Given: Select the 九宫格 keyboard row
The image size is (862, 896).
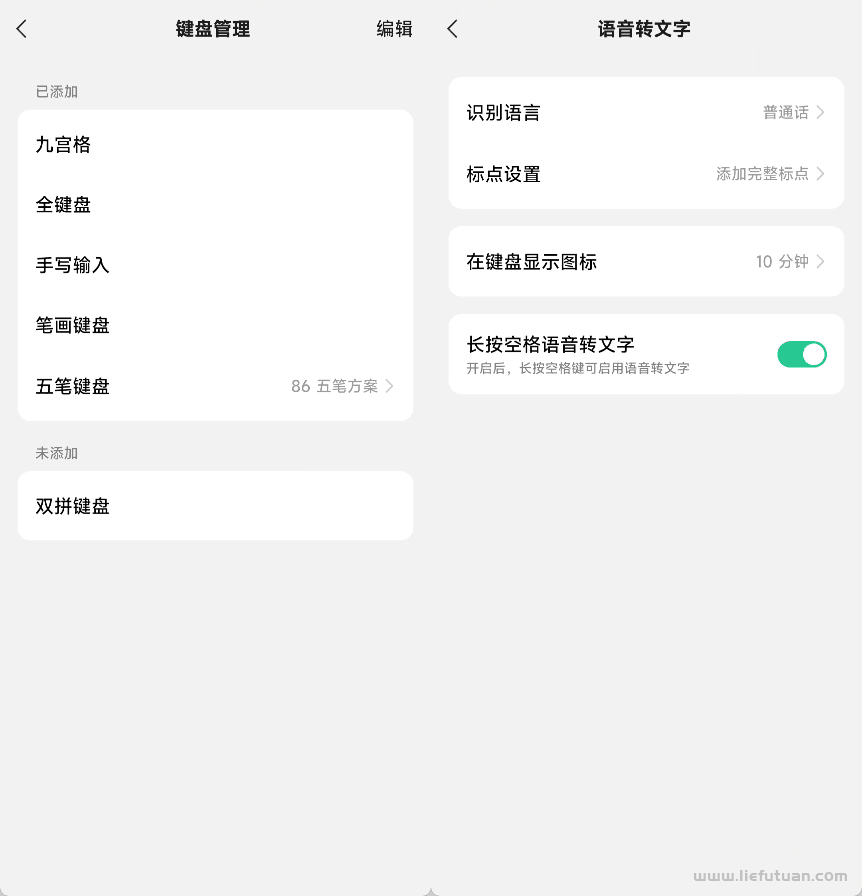Looking at the screenshot, I should pyautogui.click(x=215, y=145).
